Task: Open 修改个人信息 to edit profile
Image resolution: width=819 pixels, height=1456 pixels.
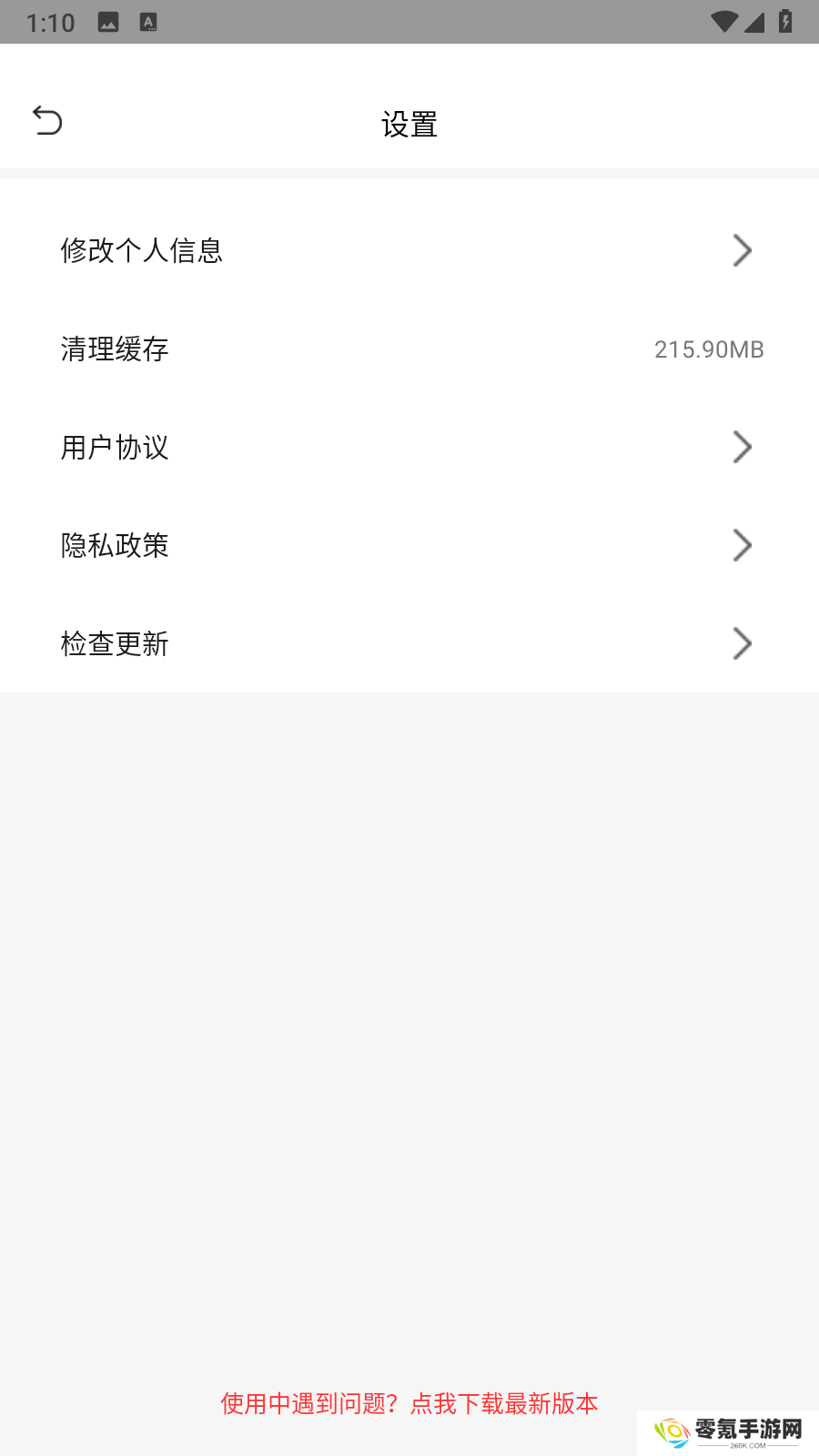Action: click(409, 250)
